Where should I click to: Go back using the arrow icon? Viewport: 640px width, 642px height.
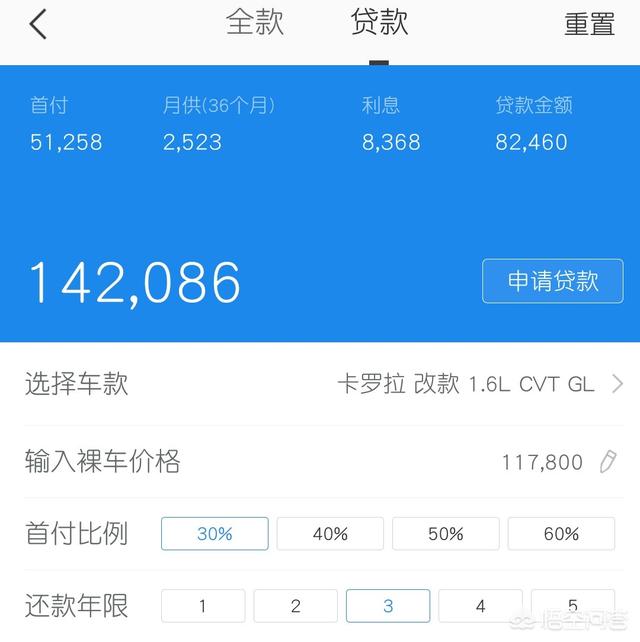click(x=38, y=24)
